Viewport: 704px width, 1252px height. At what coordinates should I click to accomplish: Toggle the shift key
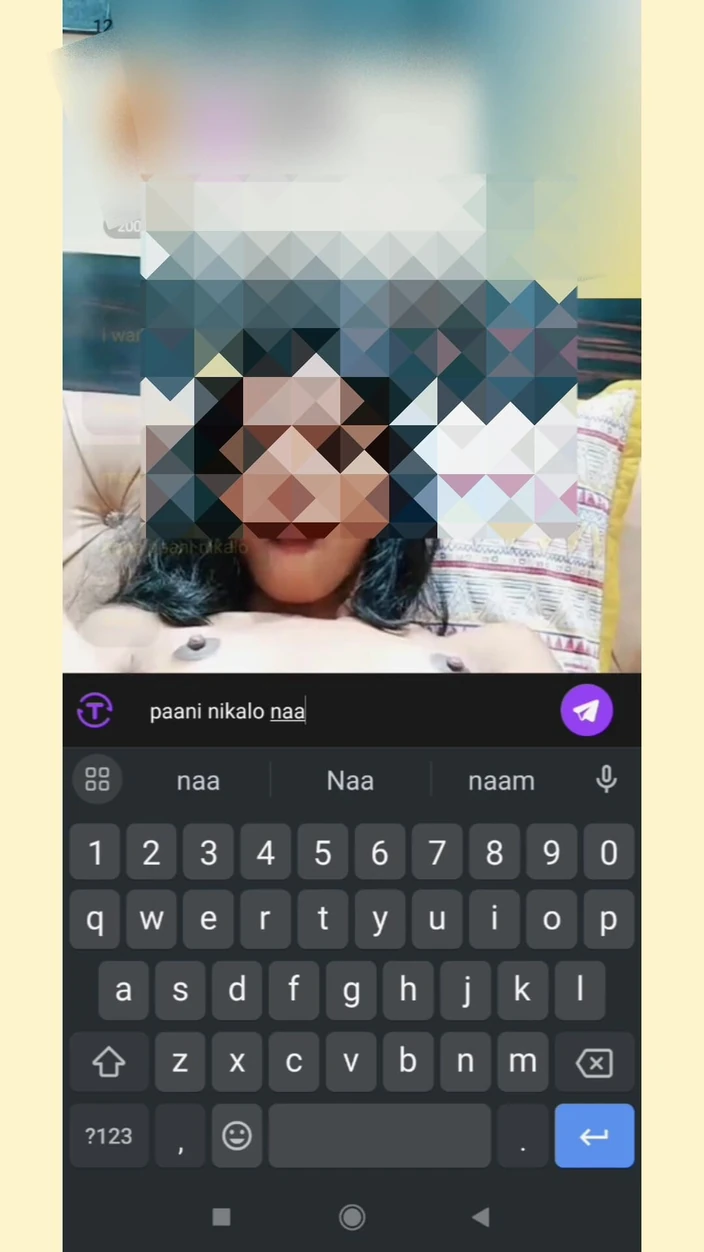pyautogui.click(x=108, y=1062)
